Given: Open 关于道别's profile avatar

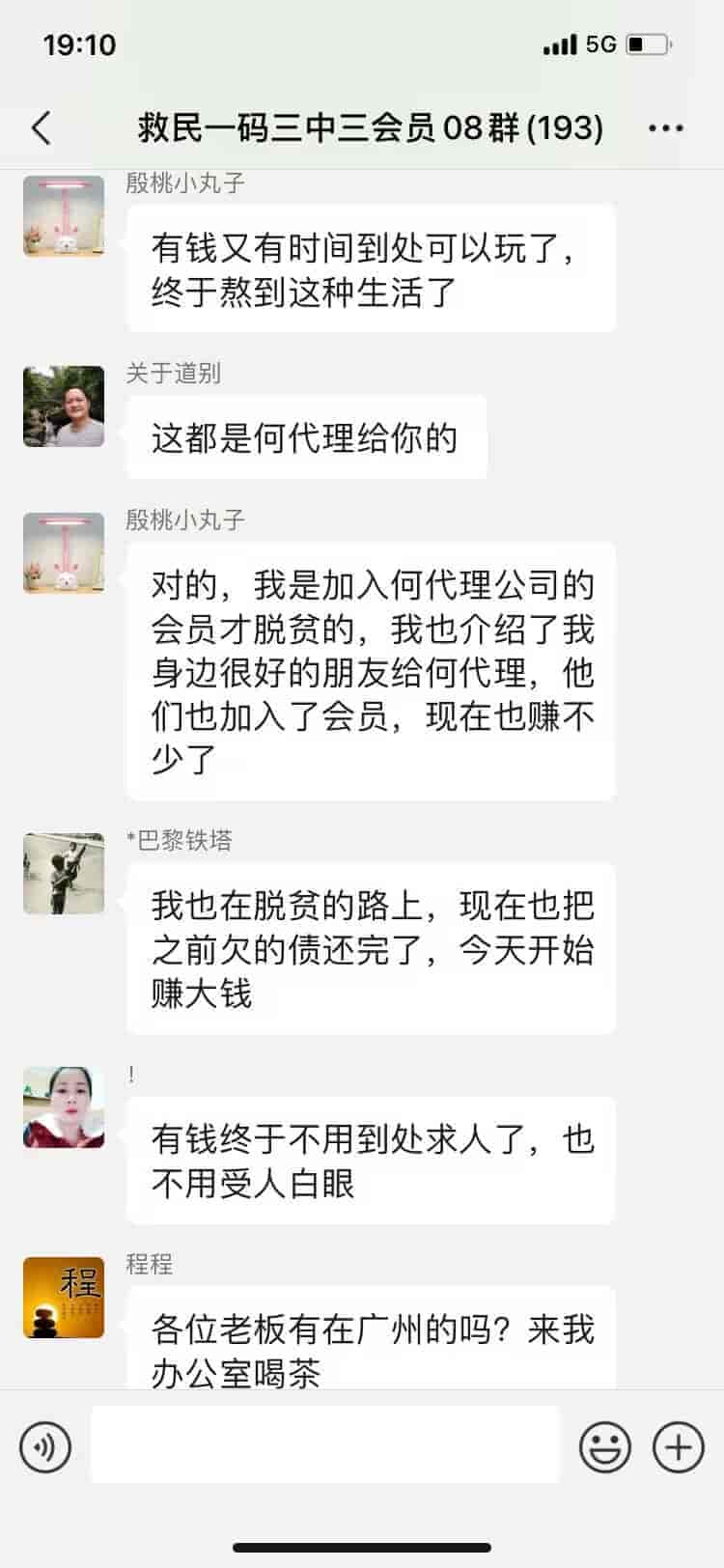Looking at the screenshot, I should (64, 406).
